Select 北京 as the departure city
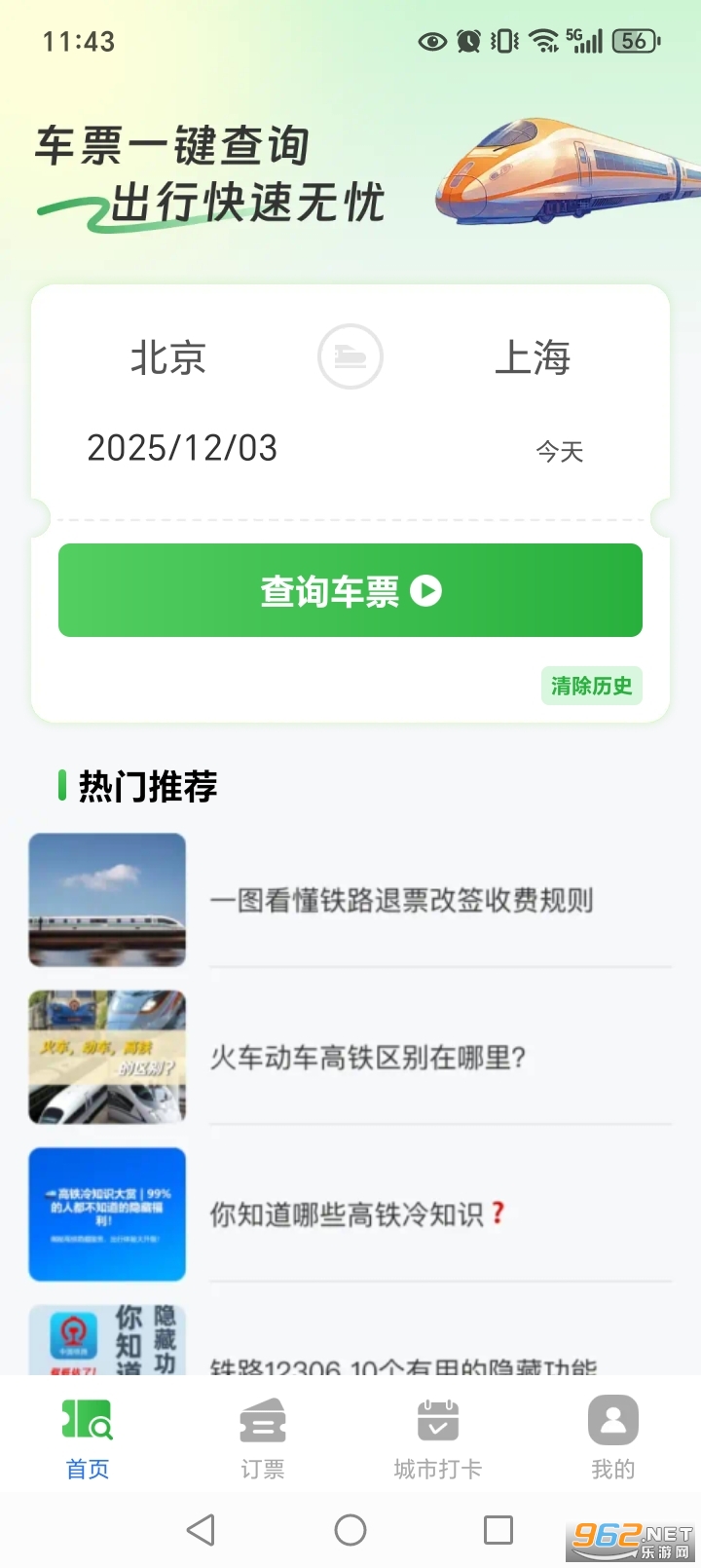Image resolution: width=701 pixels, height=1568 pixels. 167,358
